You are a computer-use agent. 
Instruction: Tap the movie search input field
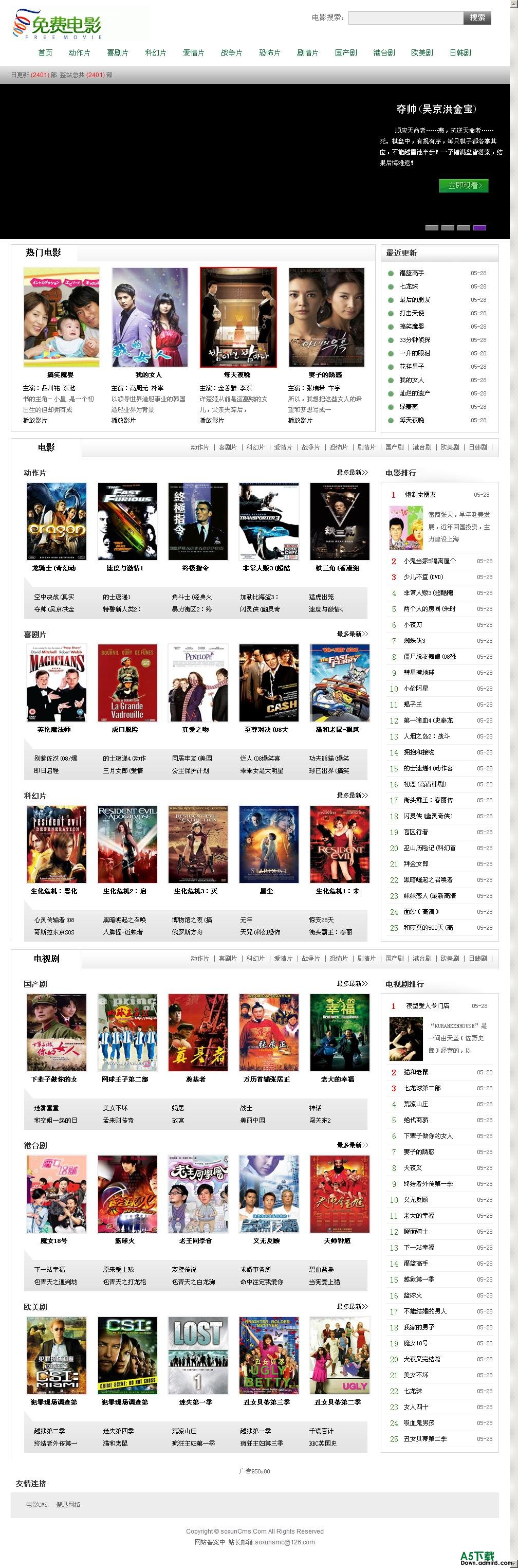pyautogui.click(x=405, y=17)
